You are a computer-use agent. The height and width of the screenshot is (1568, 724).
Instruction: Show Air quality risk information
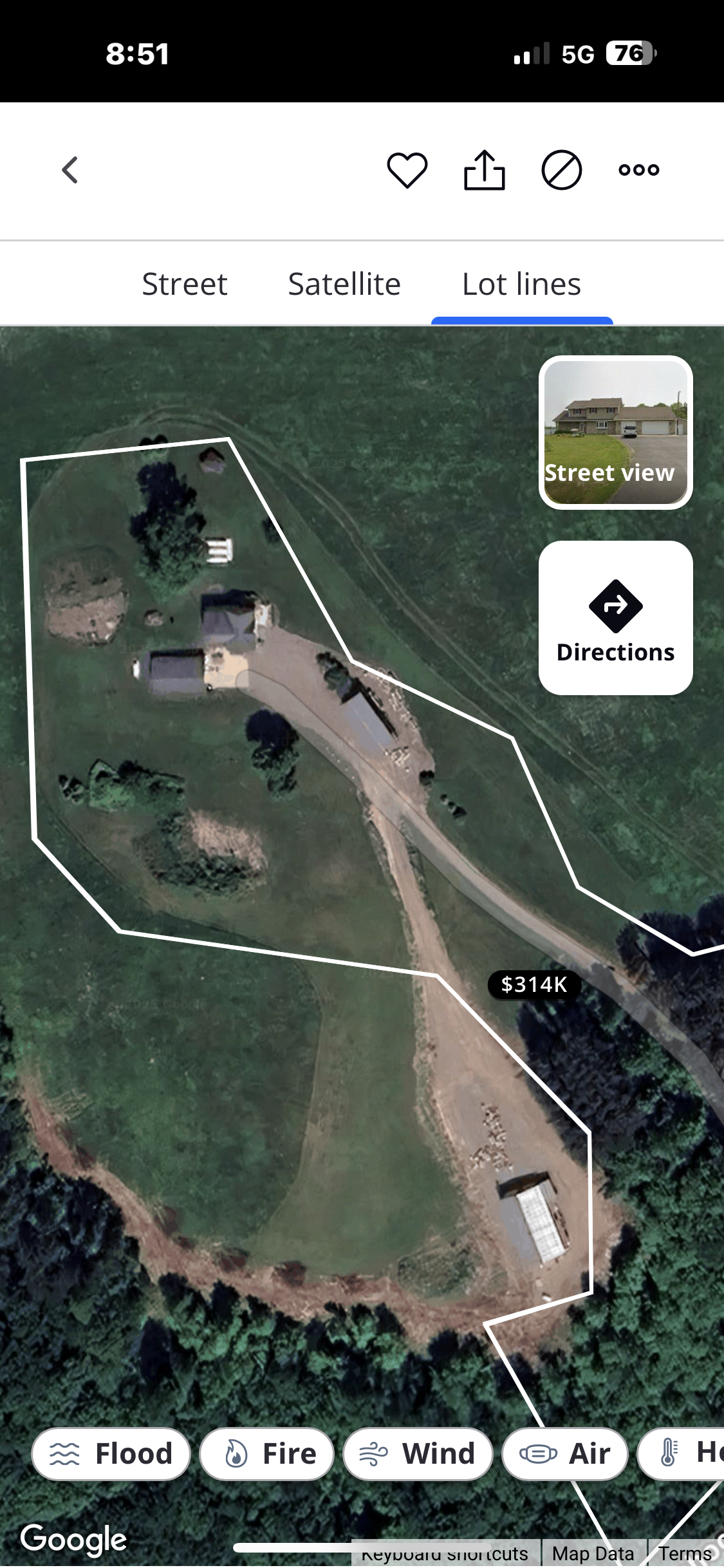[564, 1453]
